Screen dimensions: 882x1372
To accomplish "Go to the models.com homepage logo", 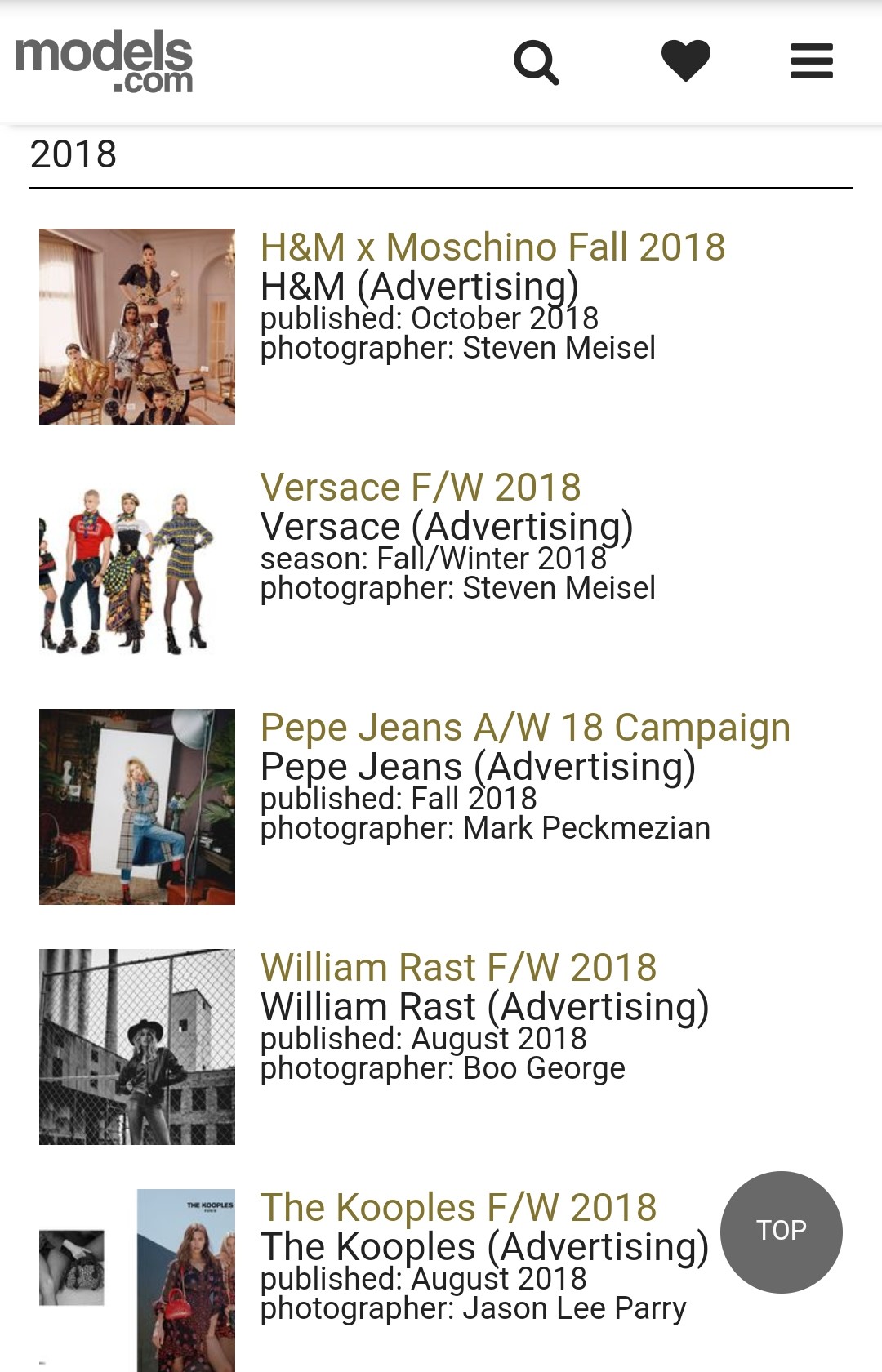I will [x=104, y=61].
